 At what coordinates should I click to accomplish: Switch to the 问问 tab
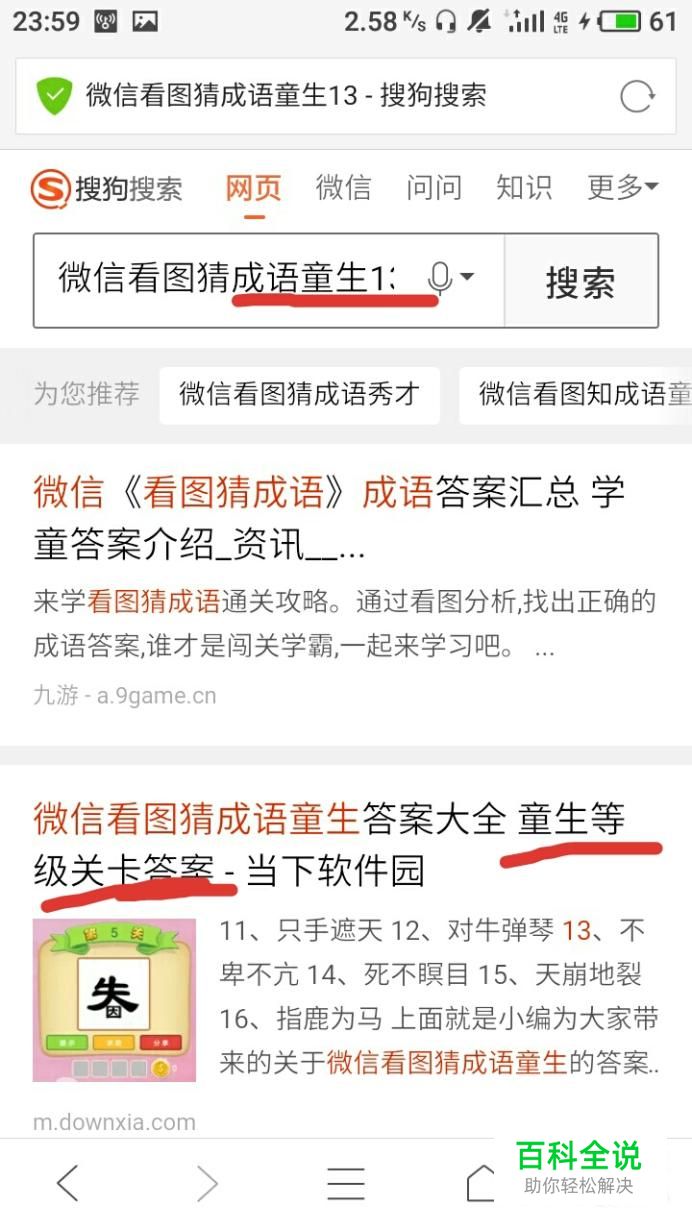[x=433, y=187]
